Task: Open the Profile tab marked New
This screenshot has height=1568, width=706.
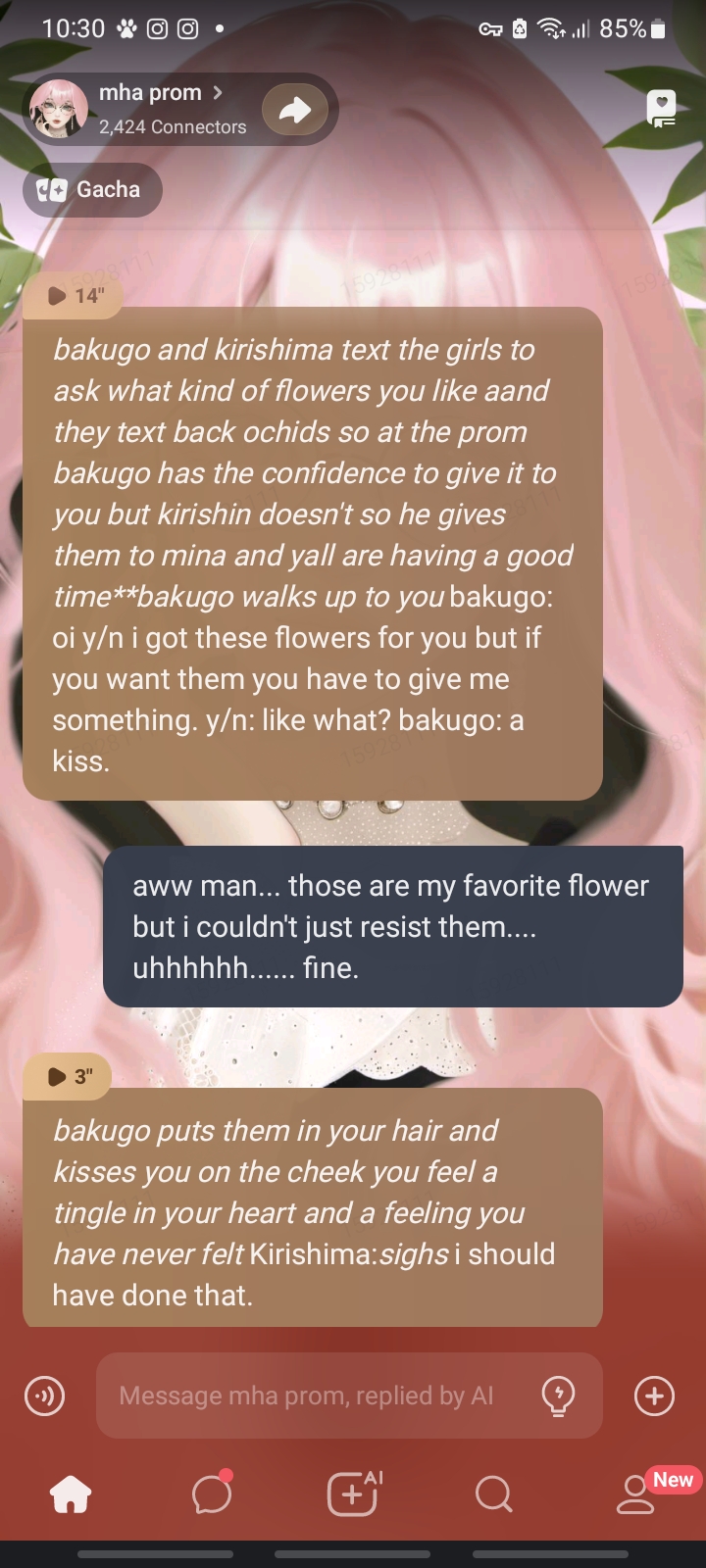Action: [x=637, y=1494]
